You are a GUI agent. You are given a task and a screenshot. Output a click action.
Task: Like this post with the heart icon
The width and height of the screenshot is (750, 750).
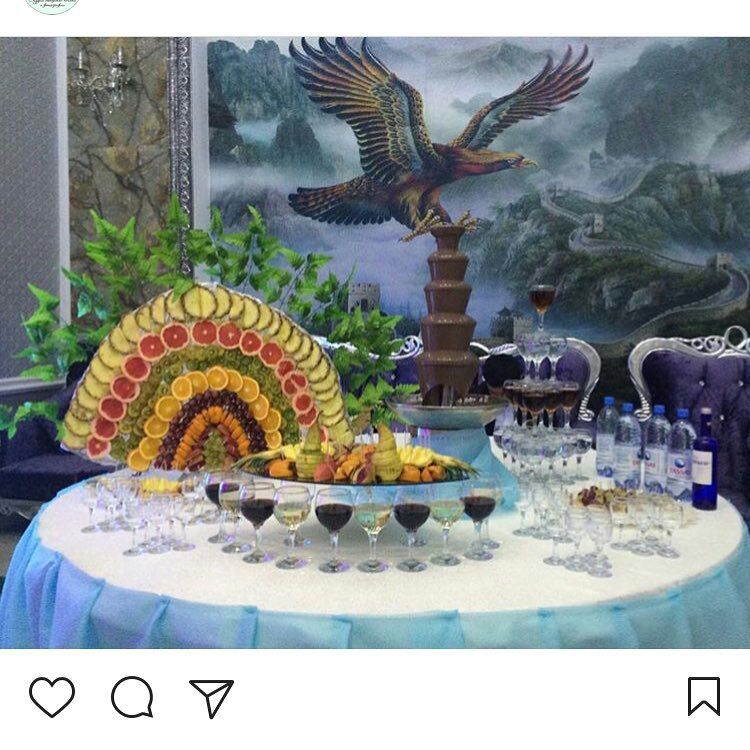52,697
